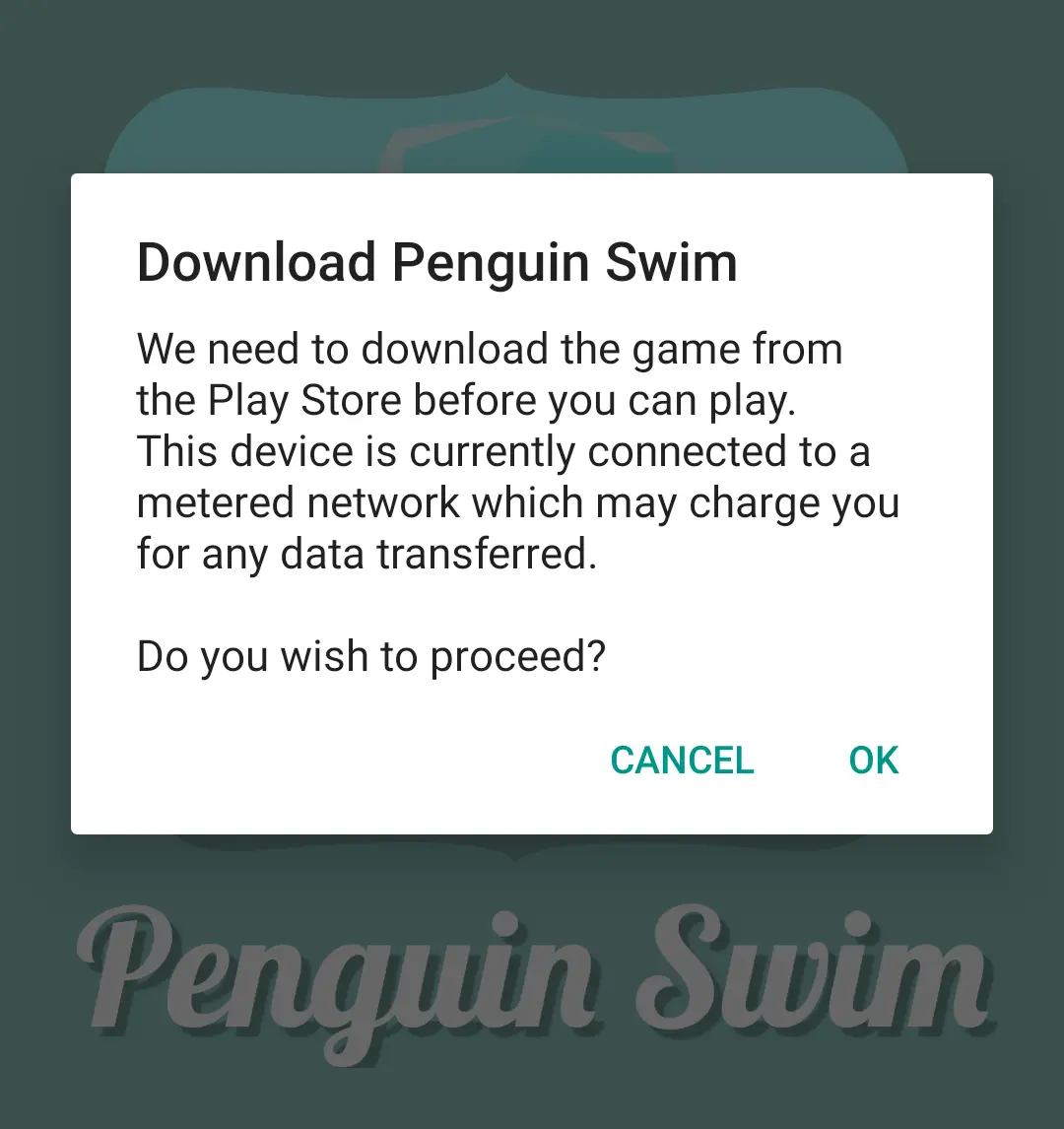Cancel the Penguin Swim download
The height and width of the screenshot is (1129, 1064).
pos(682,761)
